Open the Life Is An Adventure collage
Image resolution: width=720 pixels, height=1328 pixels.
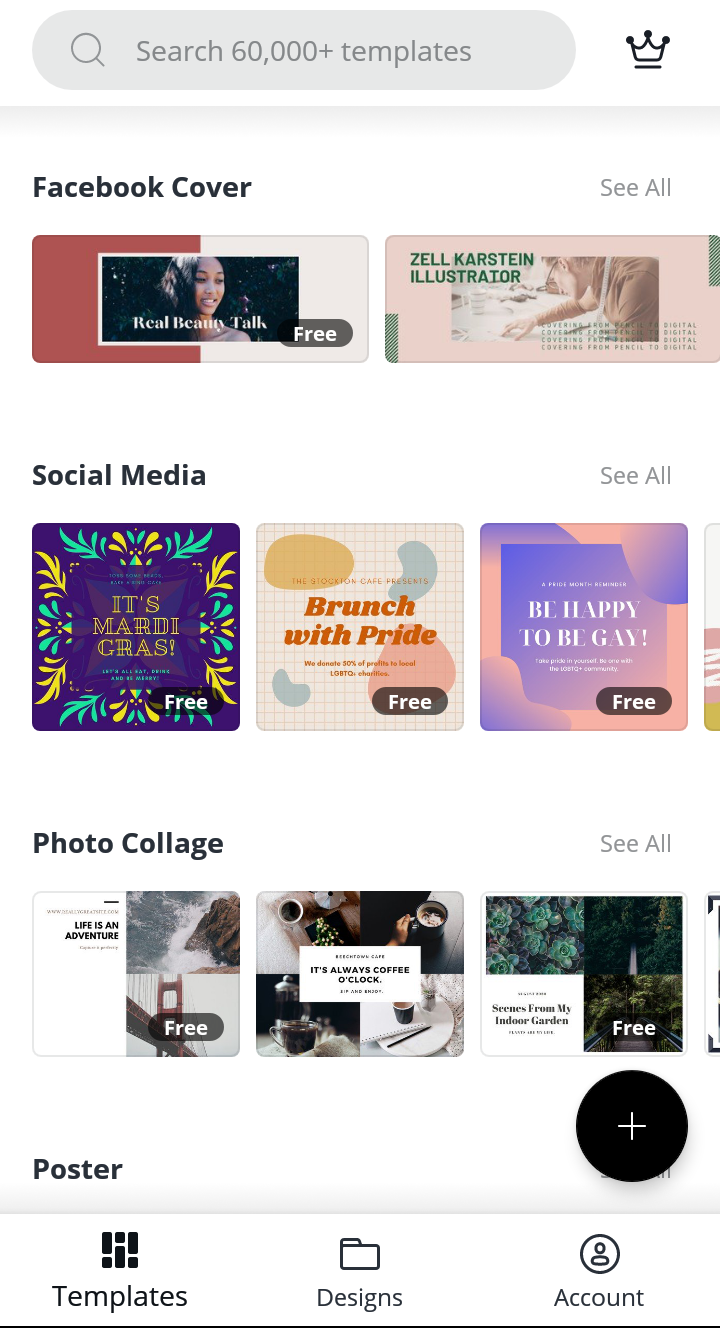tap(136, 974)
